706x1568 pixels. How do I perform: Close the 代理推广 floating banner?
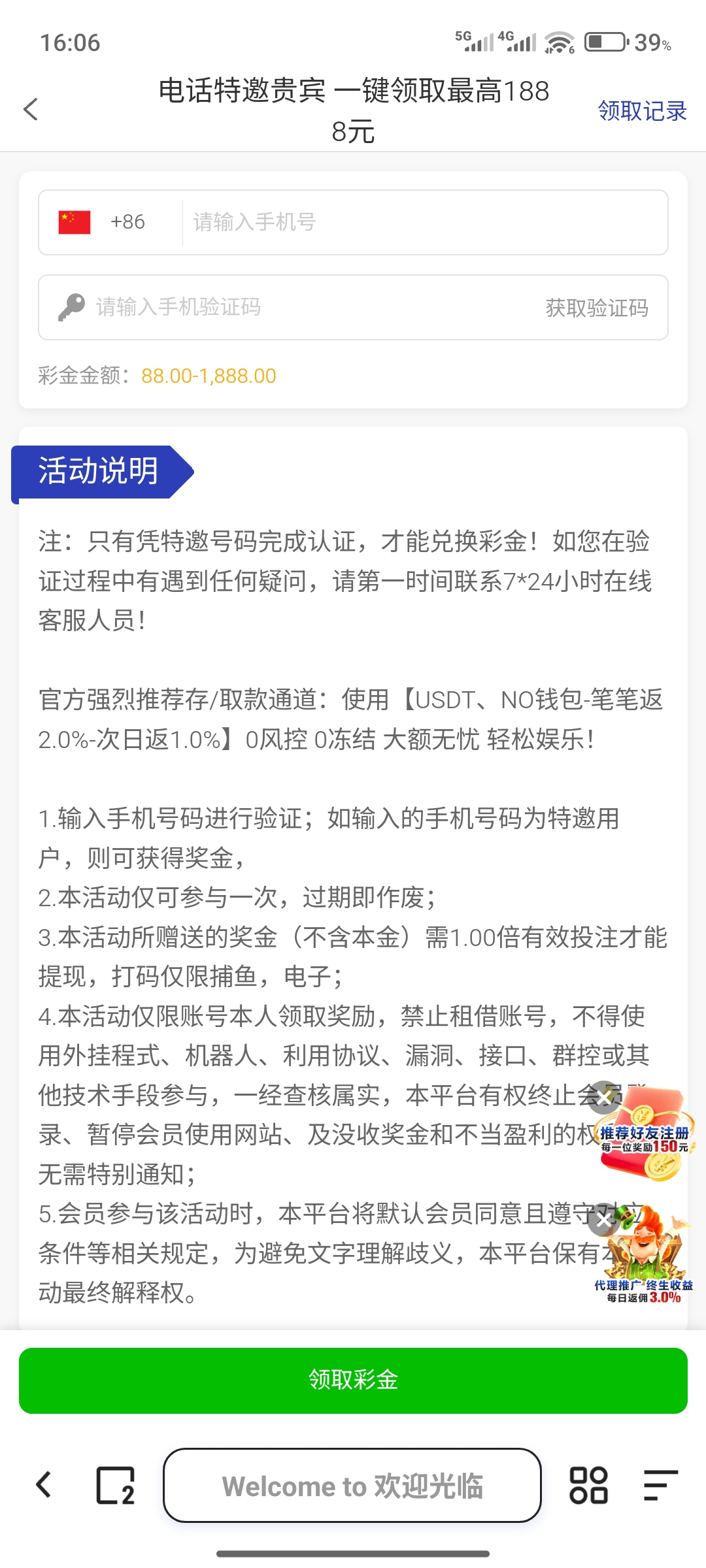point(604,1219)
